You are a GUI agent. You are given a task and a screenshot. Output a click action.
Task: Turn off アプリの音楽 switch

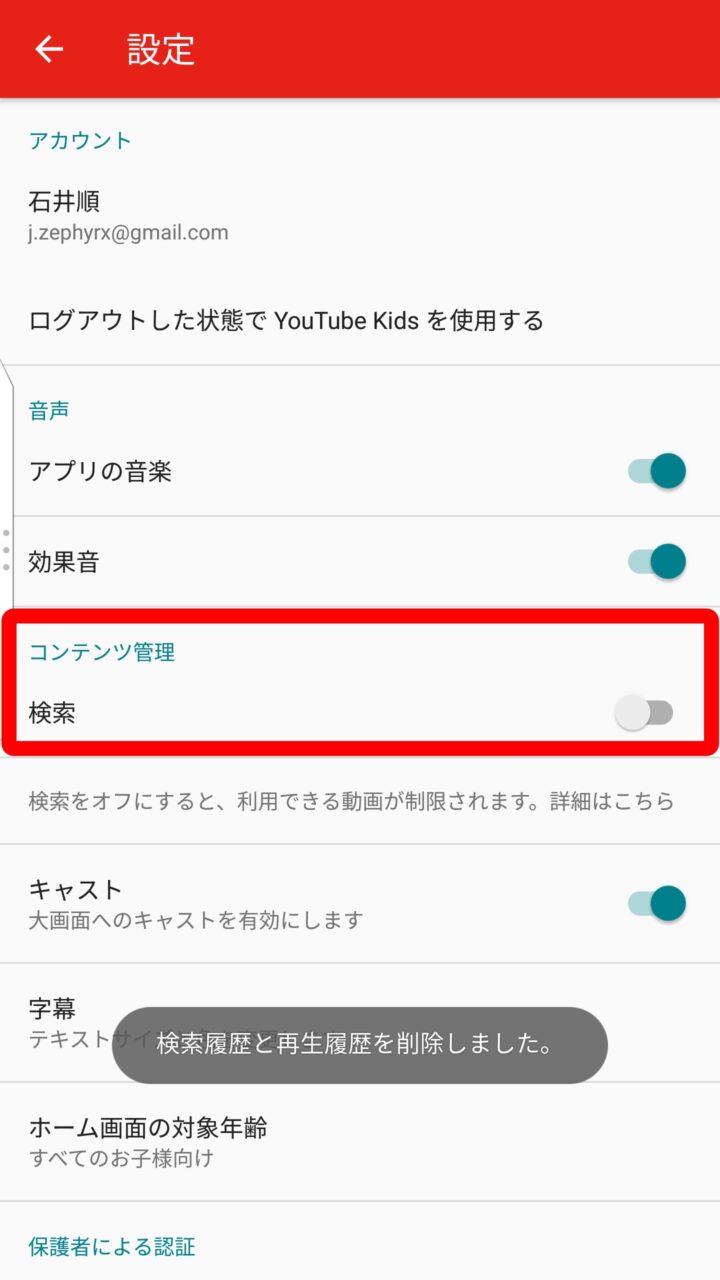[657, 471]
